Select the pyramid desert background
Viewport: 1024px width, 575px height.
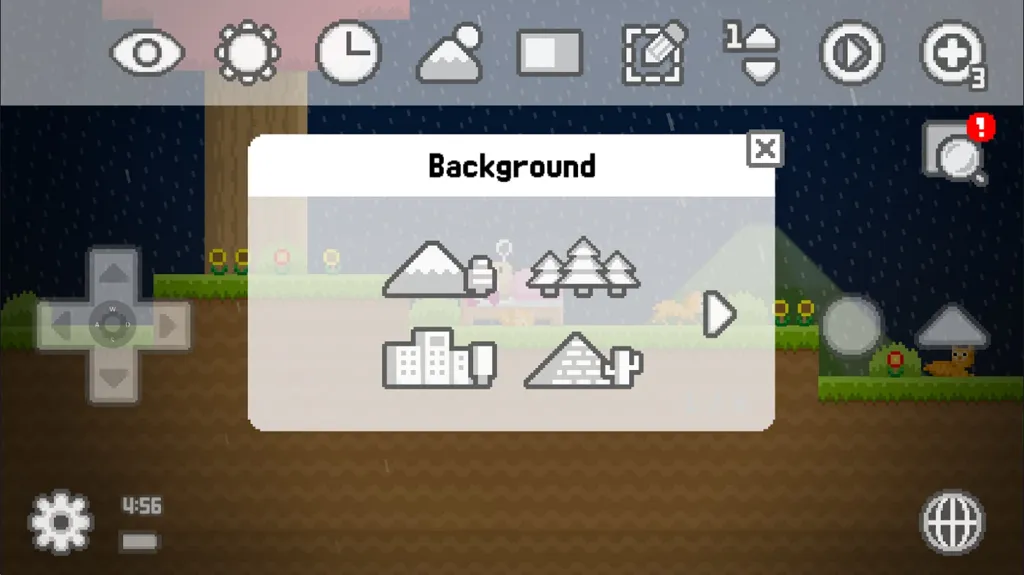tap(583, 360)
